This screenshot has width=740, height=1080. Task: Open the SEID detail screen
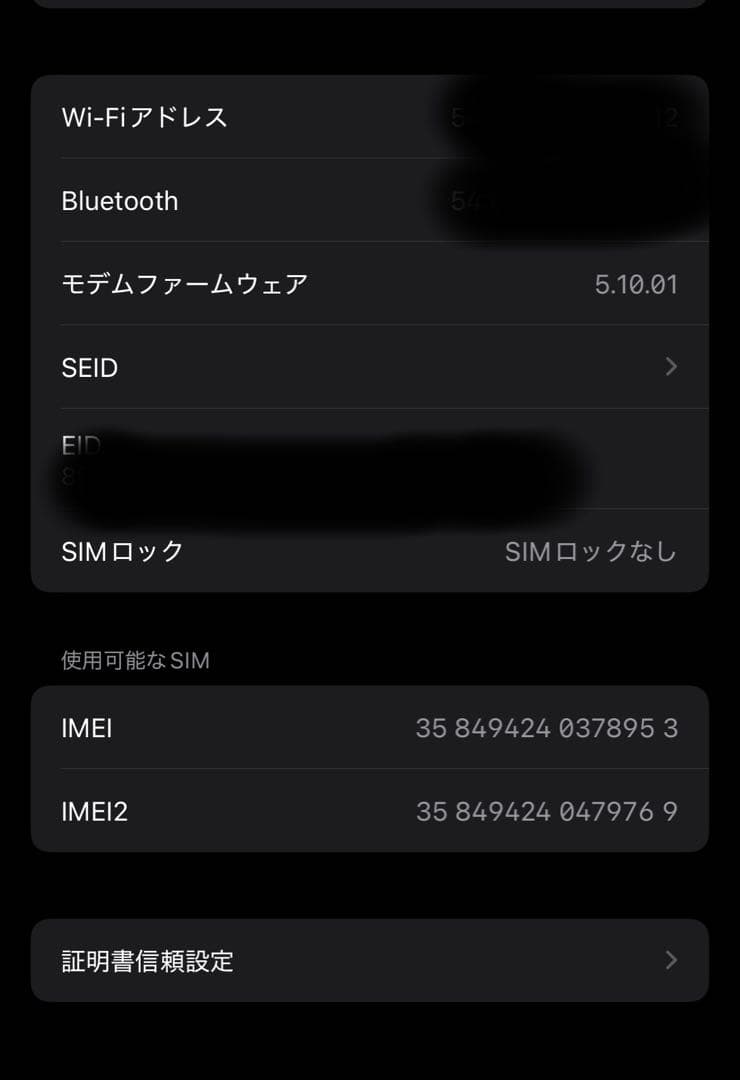pos(370,367)
